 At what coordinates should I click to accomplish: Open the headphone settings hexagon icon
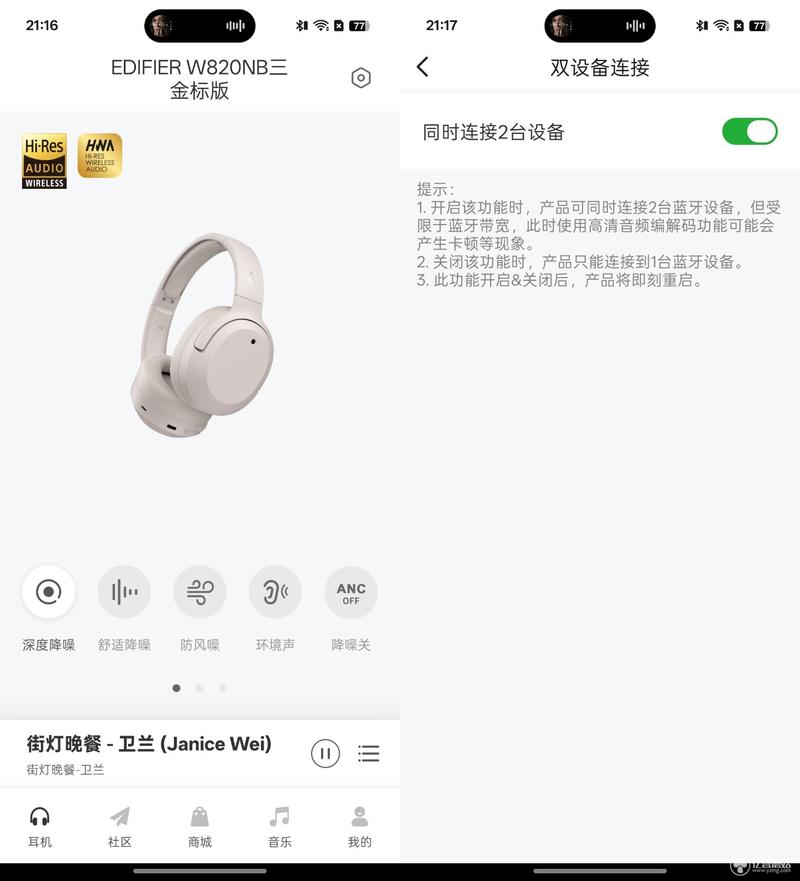pos(361,78)
